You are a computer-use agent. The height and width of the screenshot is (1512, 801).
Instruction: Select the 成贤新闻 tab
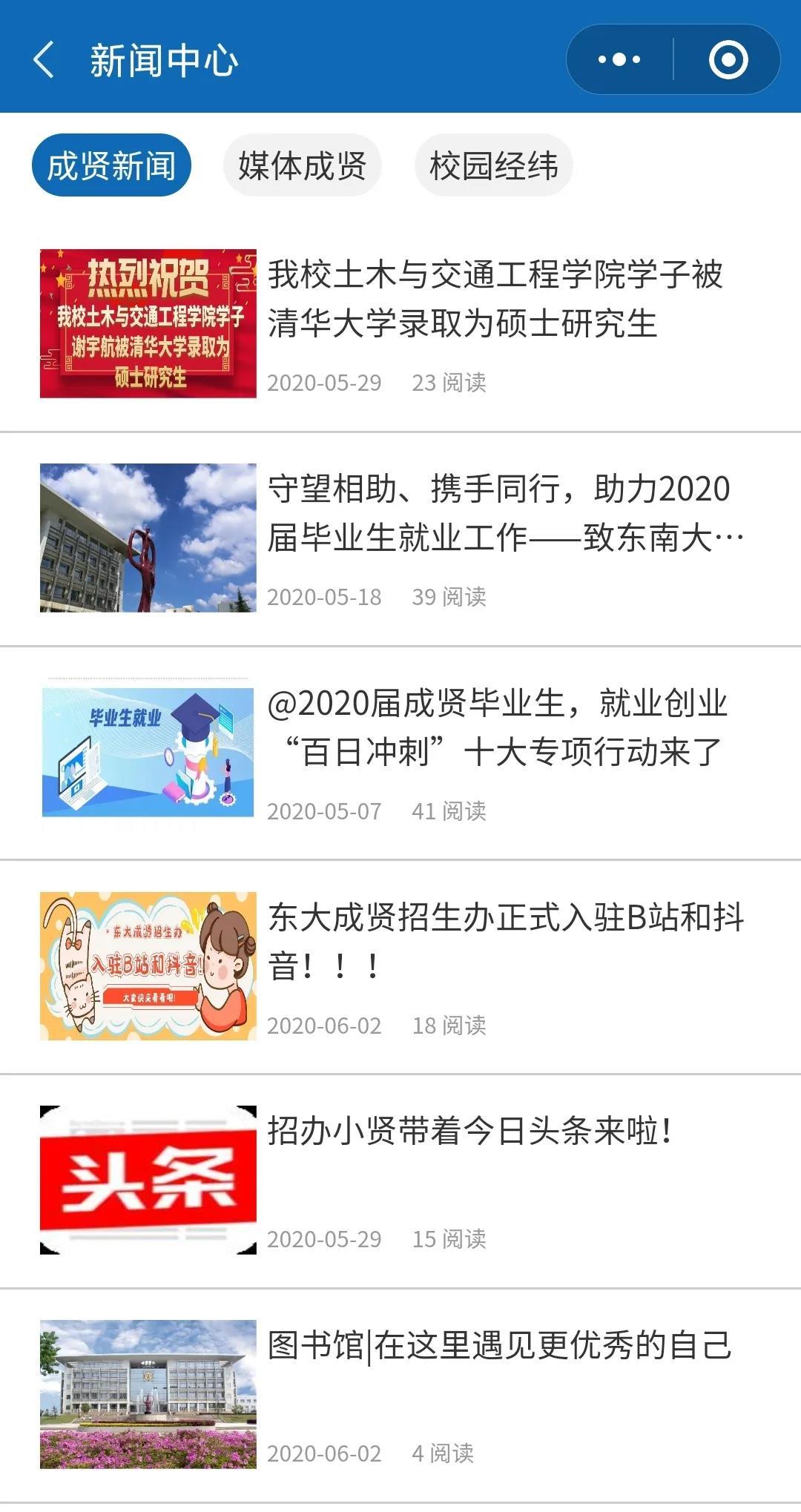click(x=111, y=165)
